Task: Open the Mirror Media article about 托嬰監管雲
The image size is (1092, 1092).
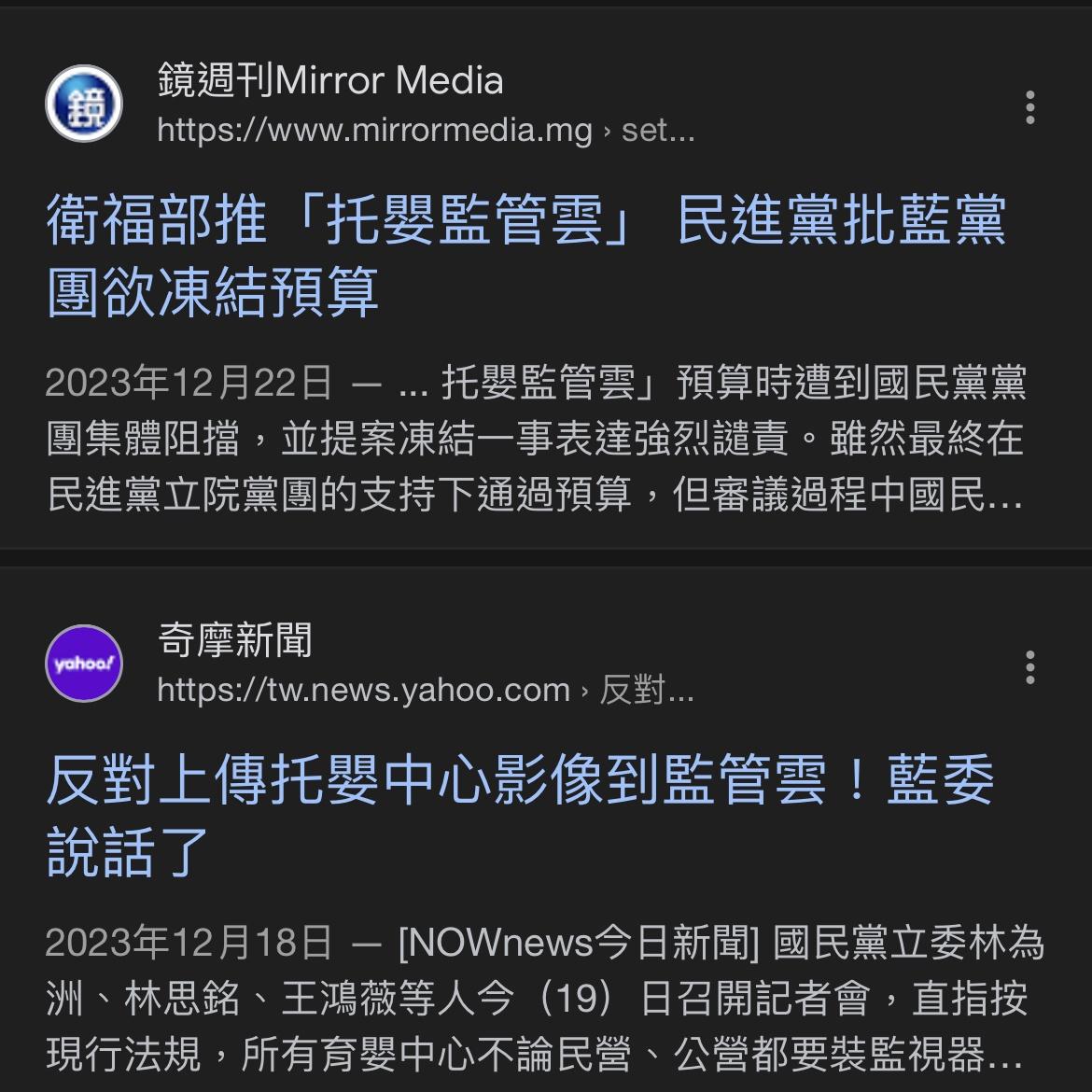Action: point(525,254)
